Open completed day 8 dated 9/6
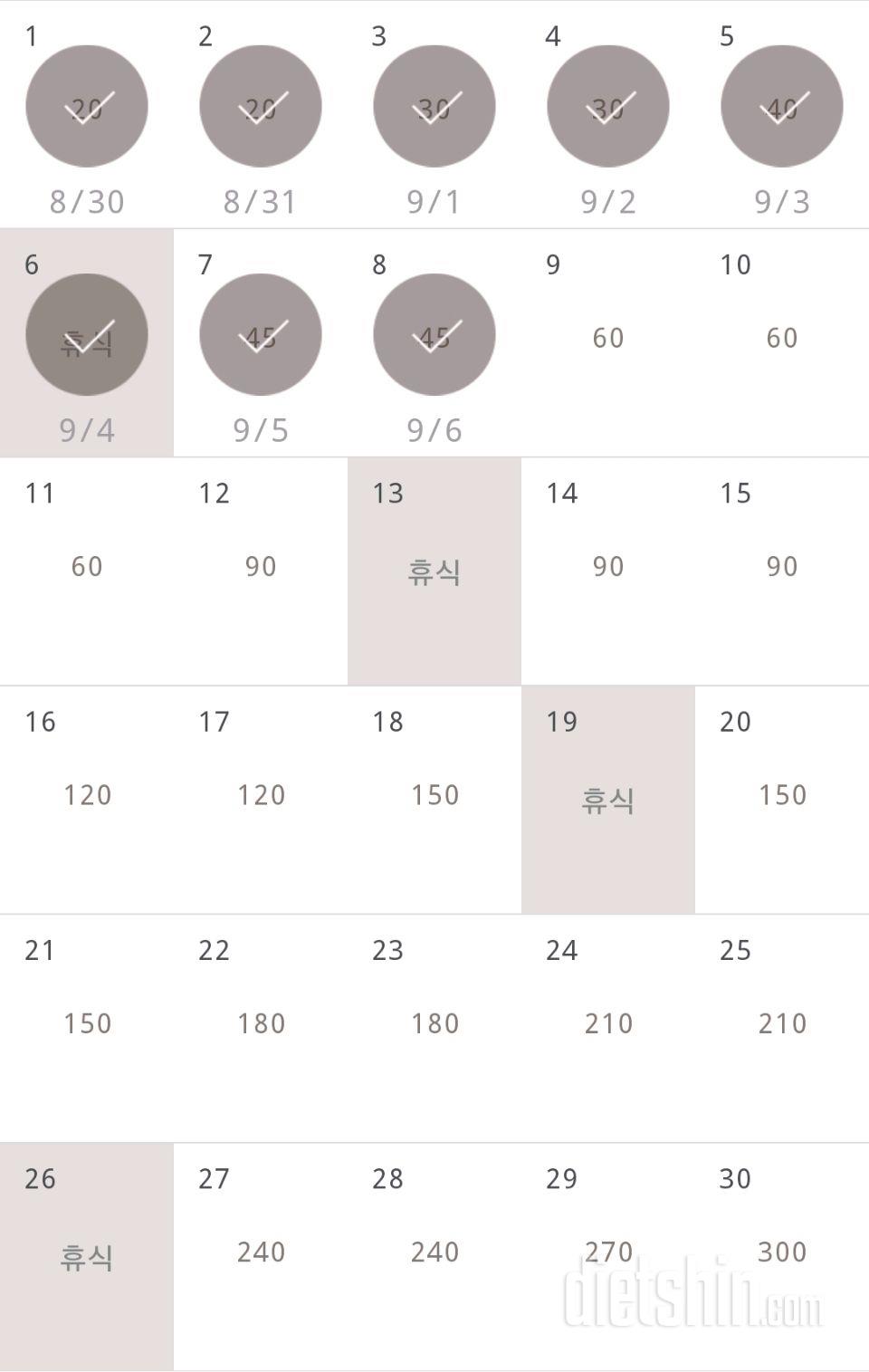 click(434, 335)
